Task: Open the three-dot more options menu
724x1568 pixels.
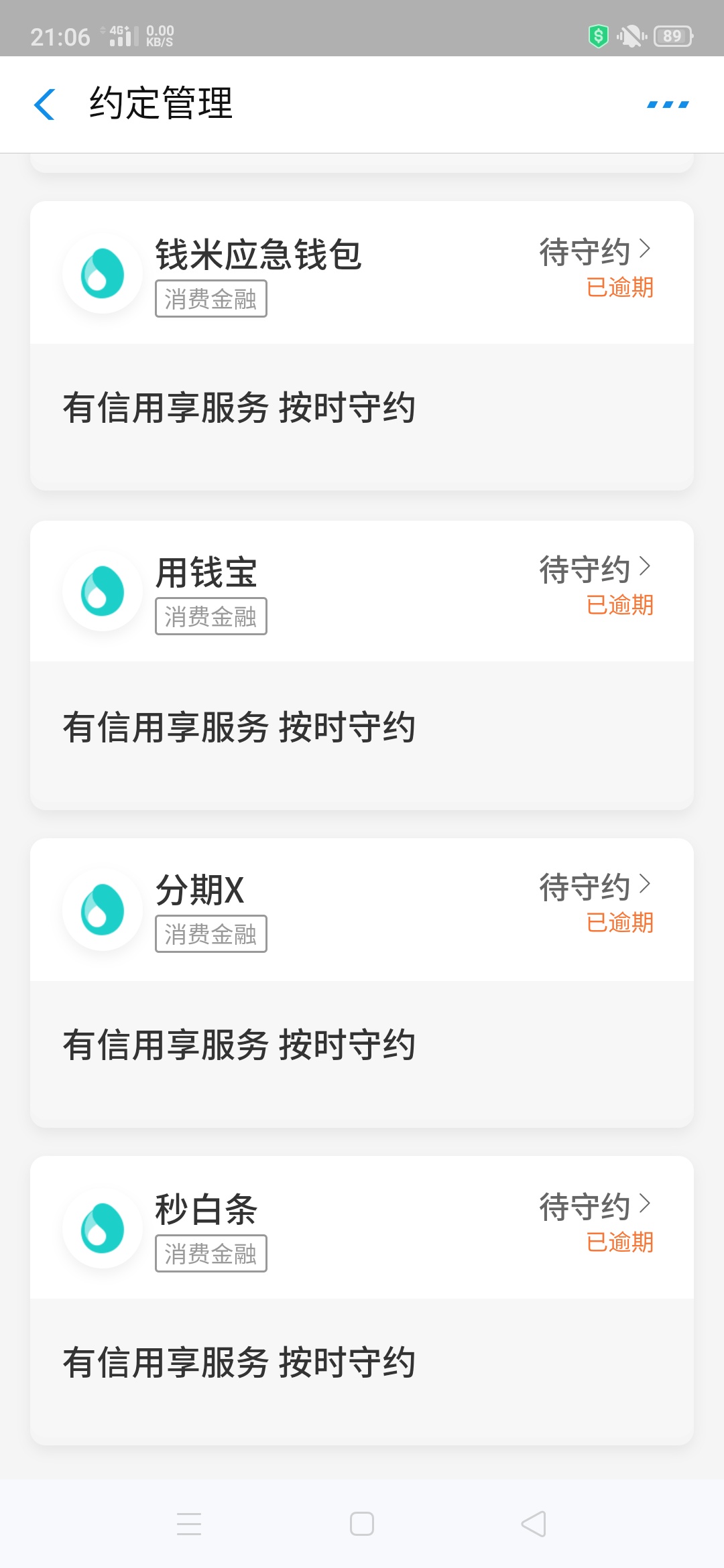Action: pyautogui.click(x=668, y=105)
